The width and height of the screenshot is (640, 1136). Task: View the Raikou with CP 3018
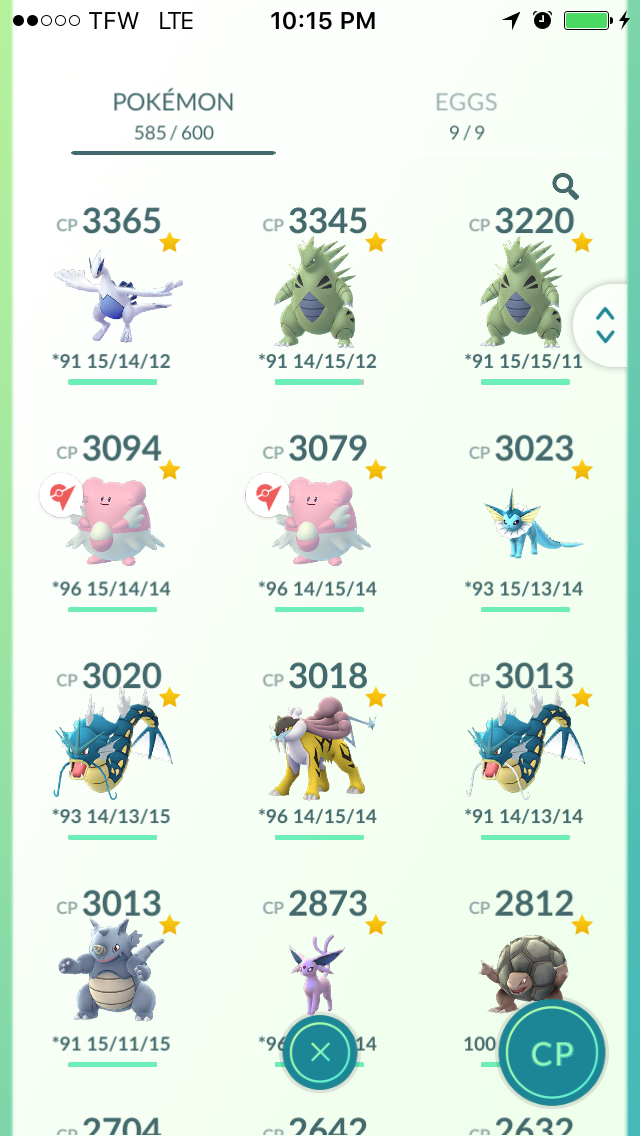[x=320, y=751]
